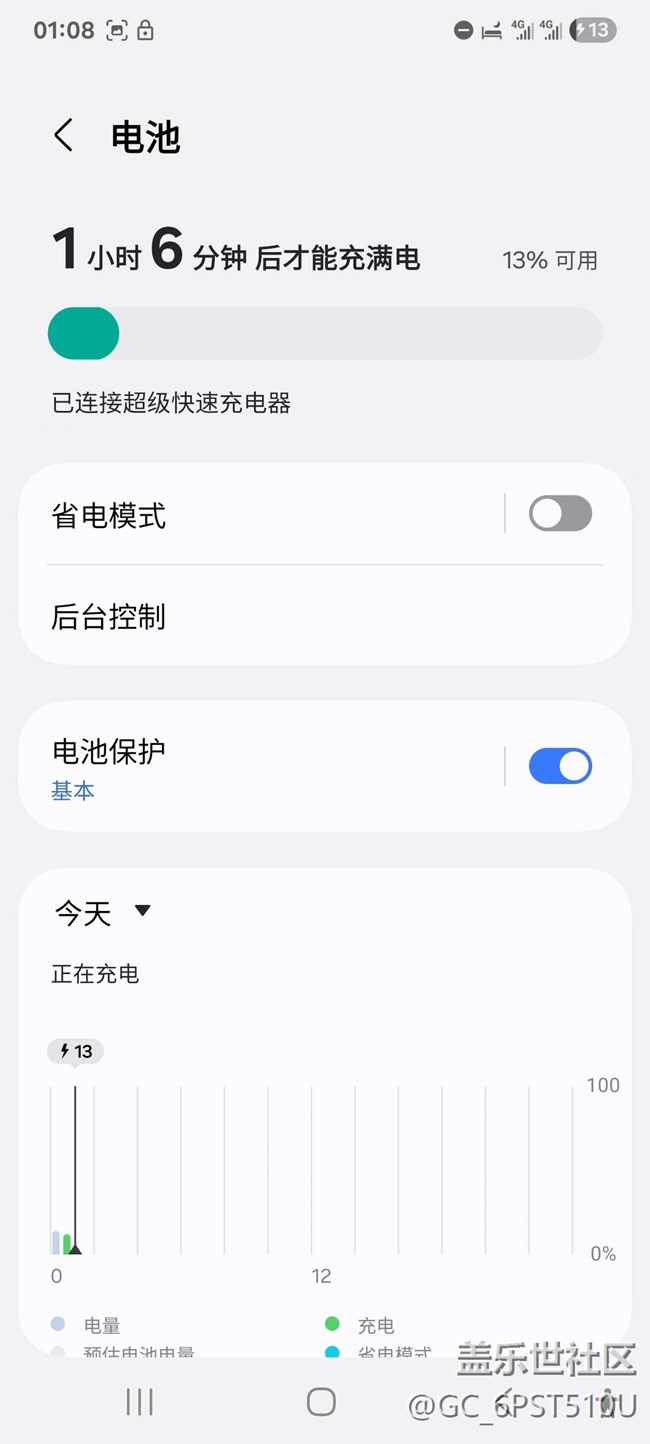Image resolution: width=650 pixels, height=1444 pixels.
Task: Go to the home screen
Action: click(321, 1402)
